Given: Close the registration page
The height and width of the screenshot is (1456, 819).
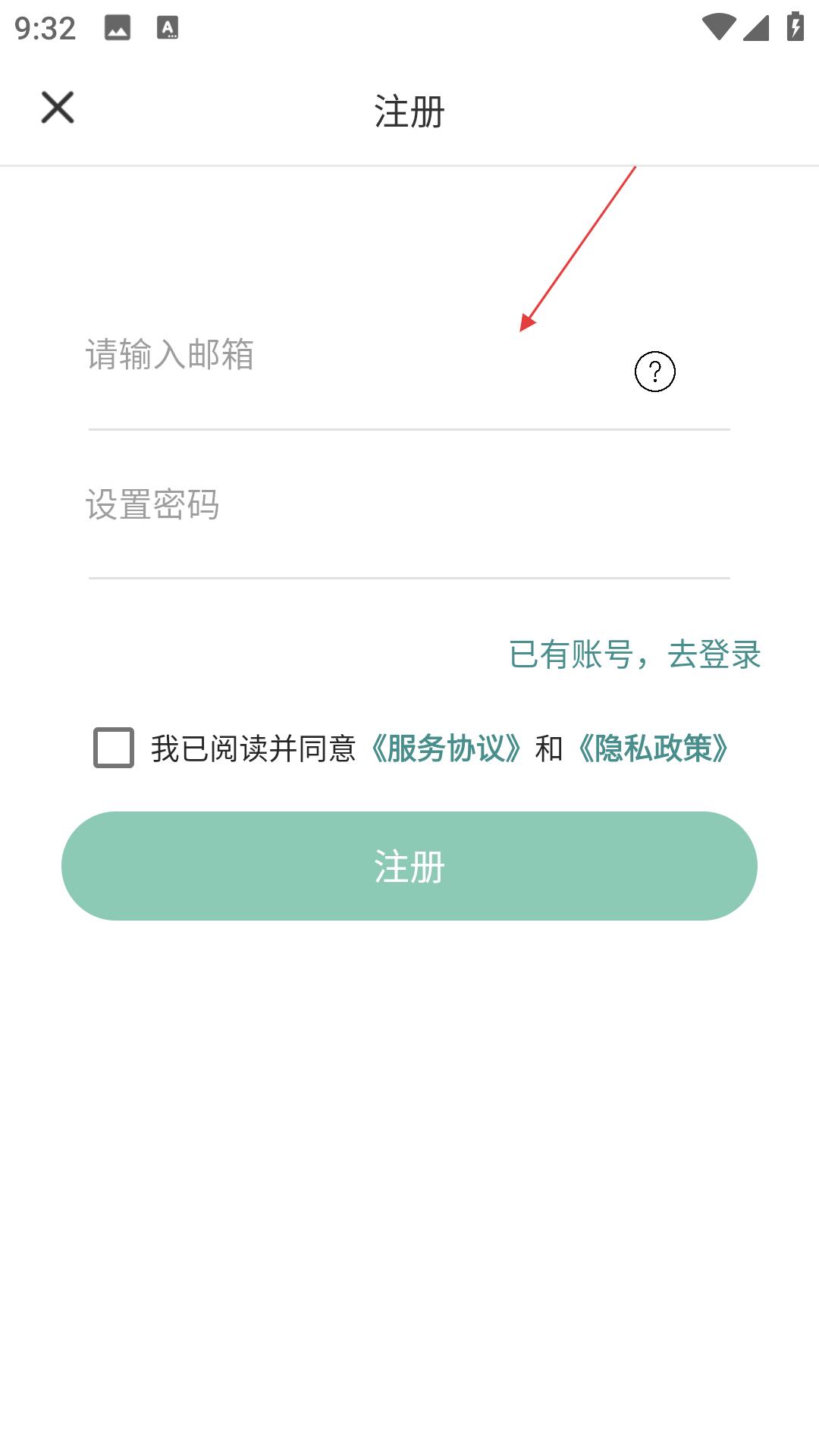Looking at the screenshot, I should (58, 108).
